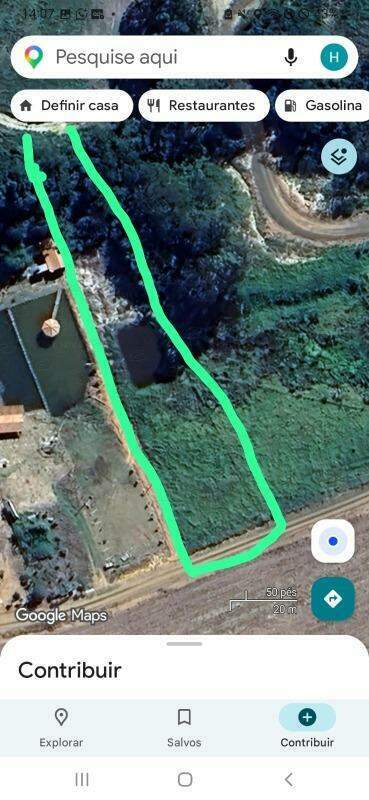Viewport: 369px width, 800px height.
Task: Go to the home screen
Action: (x=185, y=779)
